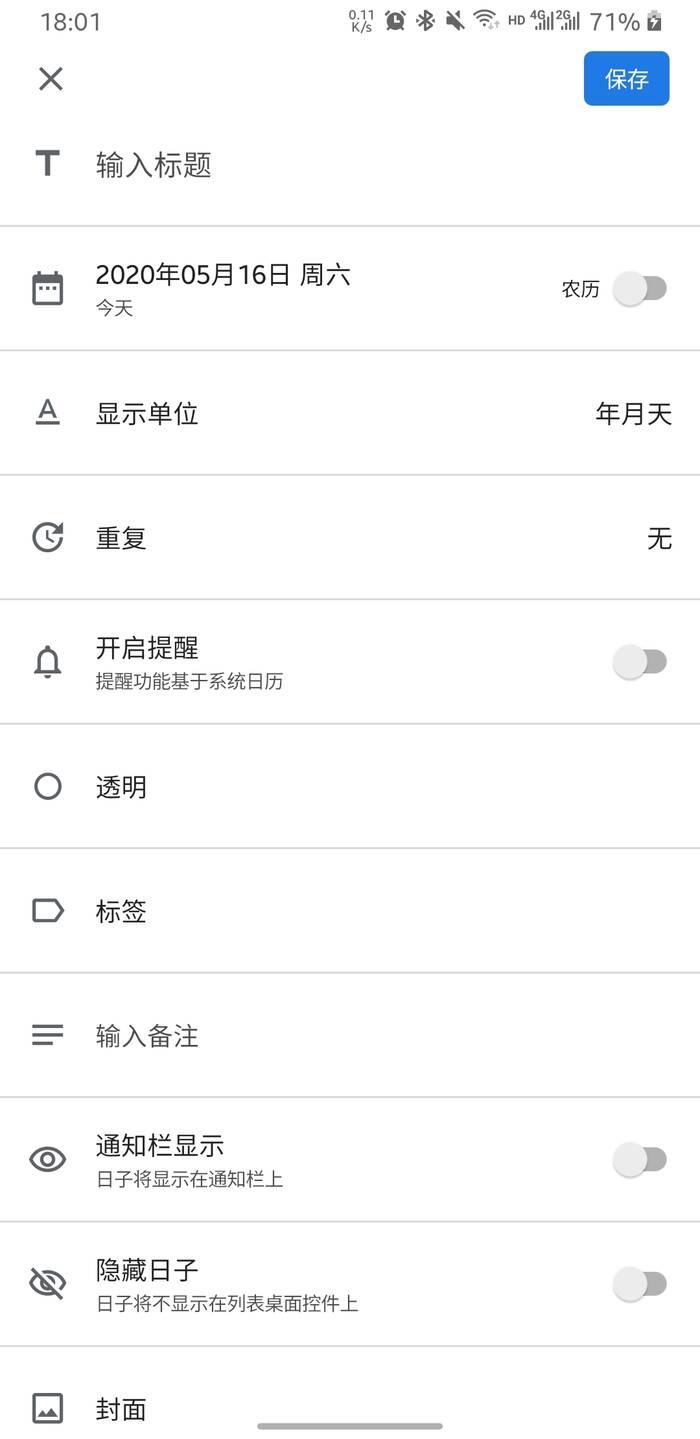Enable the 隐藏日子 switch
Viewport: 700px width, 1439px height.
(x=640, y=1284)
